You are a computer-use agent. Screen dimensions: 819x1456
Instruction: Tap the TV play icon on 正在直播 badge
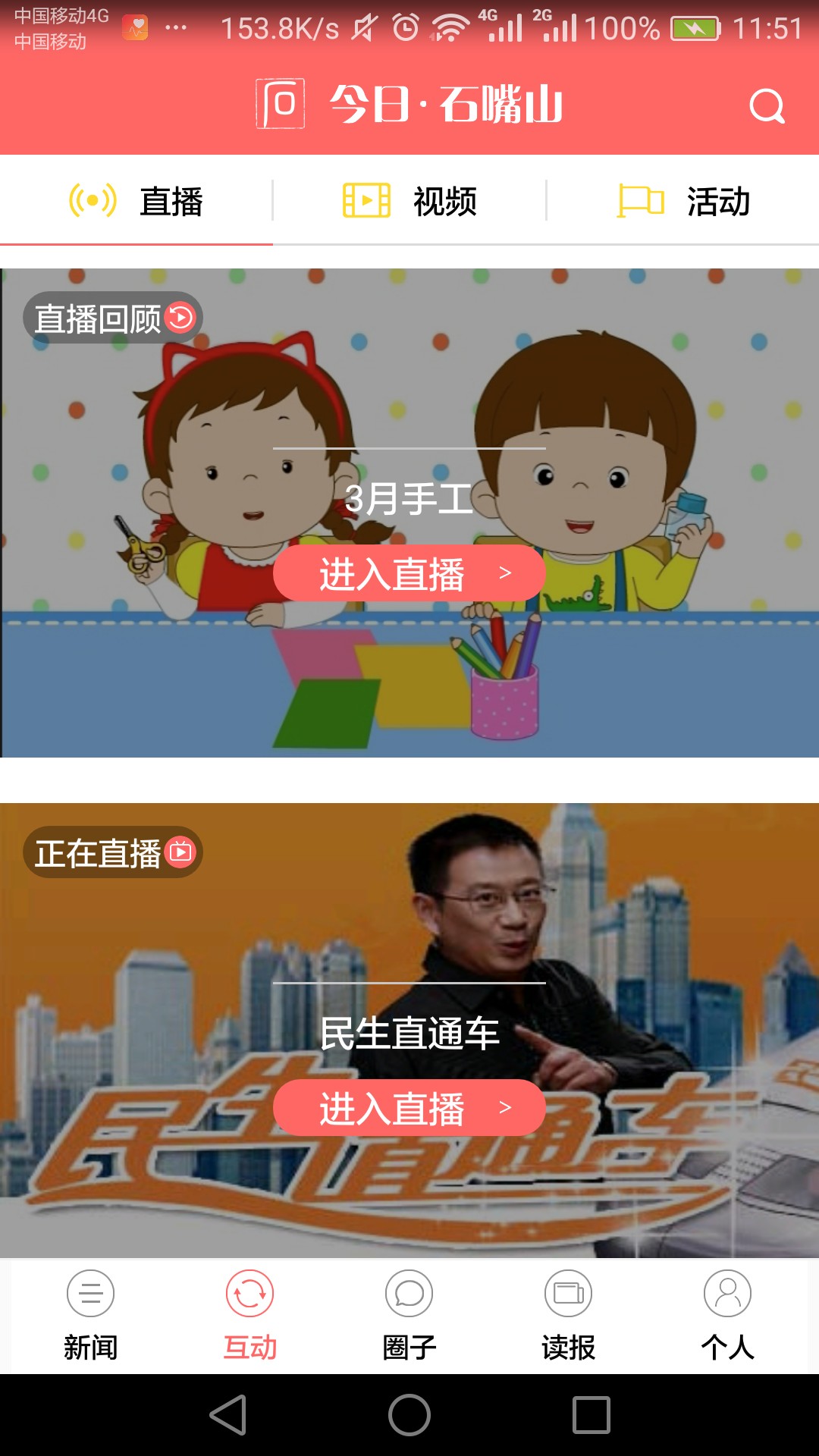[x=180, y=852]
